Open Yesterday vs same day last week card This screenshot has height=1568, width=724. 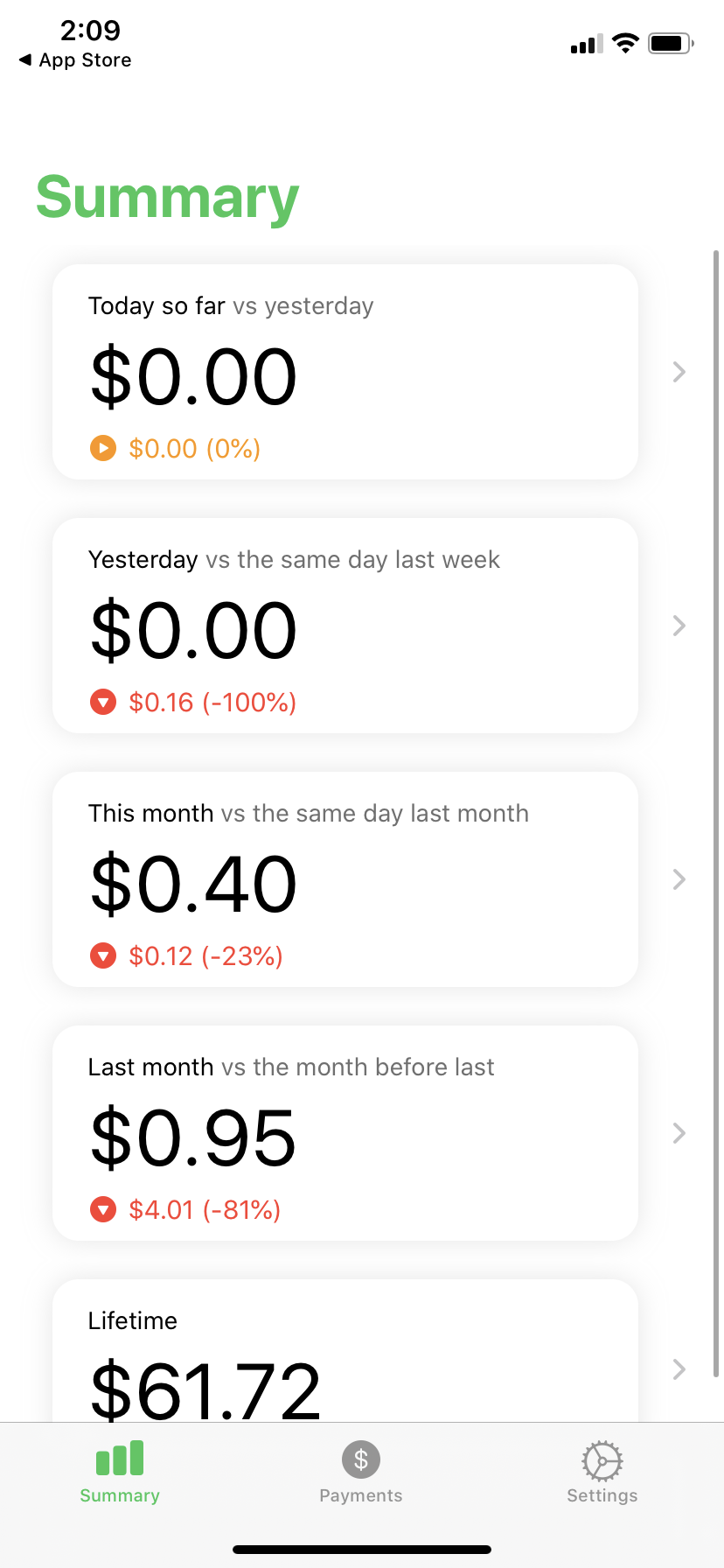point(345,626)
